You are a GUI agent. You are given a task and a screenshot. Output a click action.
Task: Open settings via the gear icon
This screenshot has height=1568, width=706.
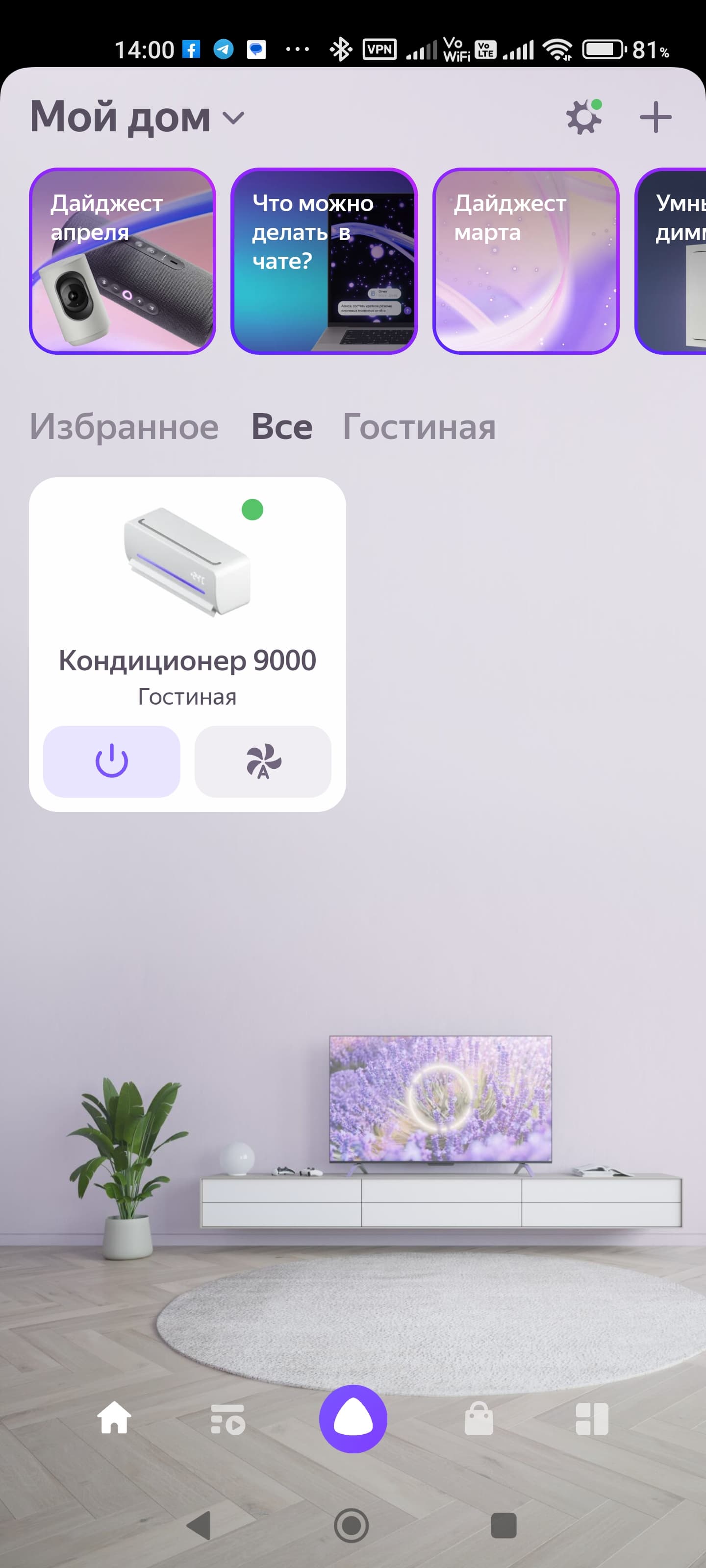click(583, 117)
